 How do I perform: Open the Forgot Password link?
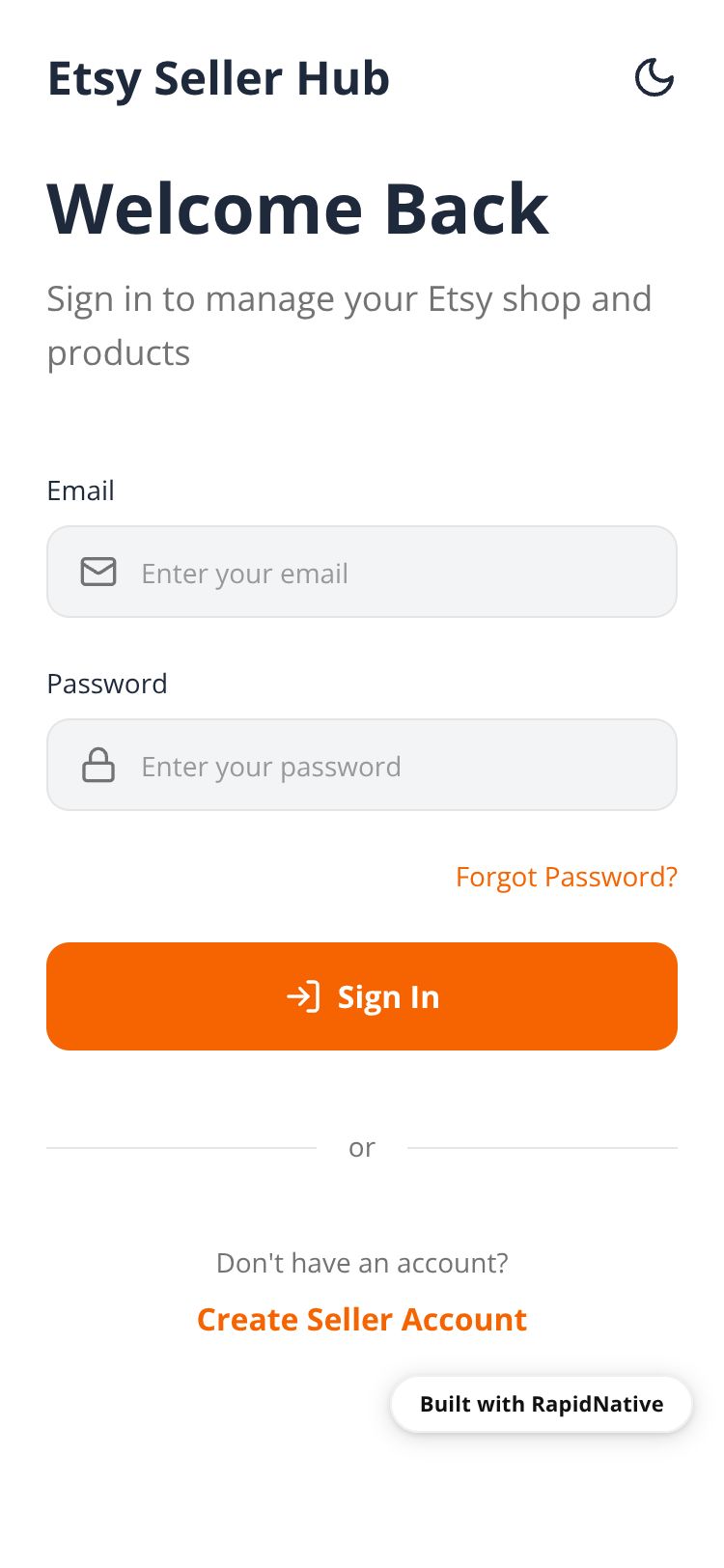click(566, 877)
